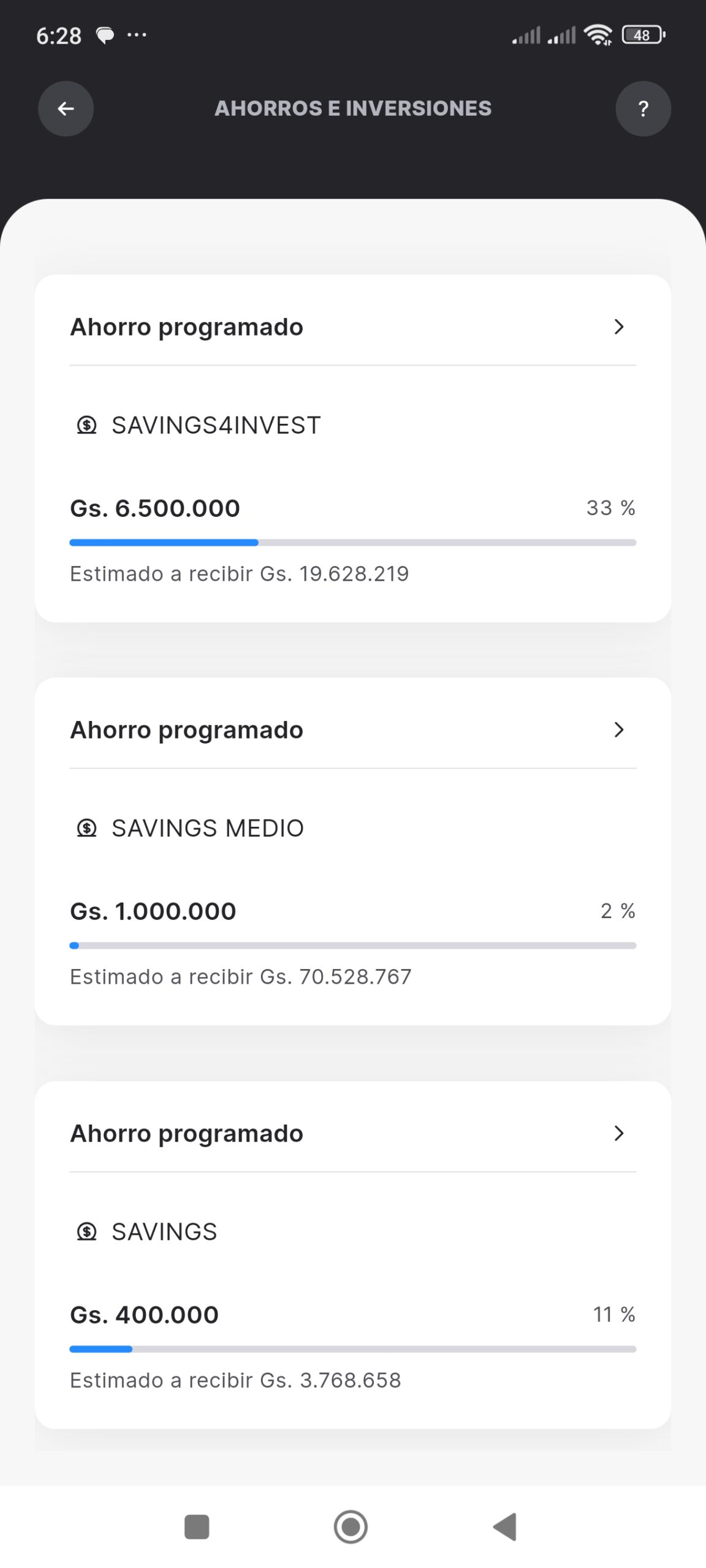Open the SAVINGS MEDIO savings card
The image size is (706, 1568).
click(x=353, y=851)
